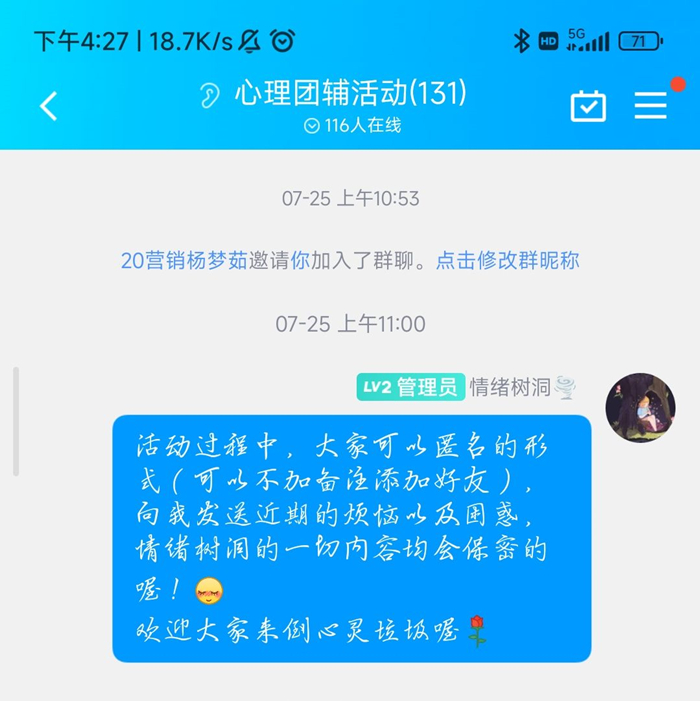The image size is (700, 701).
Task: View 情绪树洞's avatar profile
Action: [x=640, y=408]
